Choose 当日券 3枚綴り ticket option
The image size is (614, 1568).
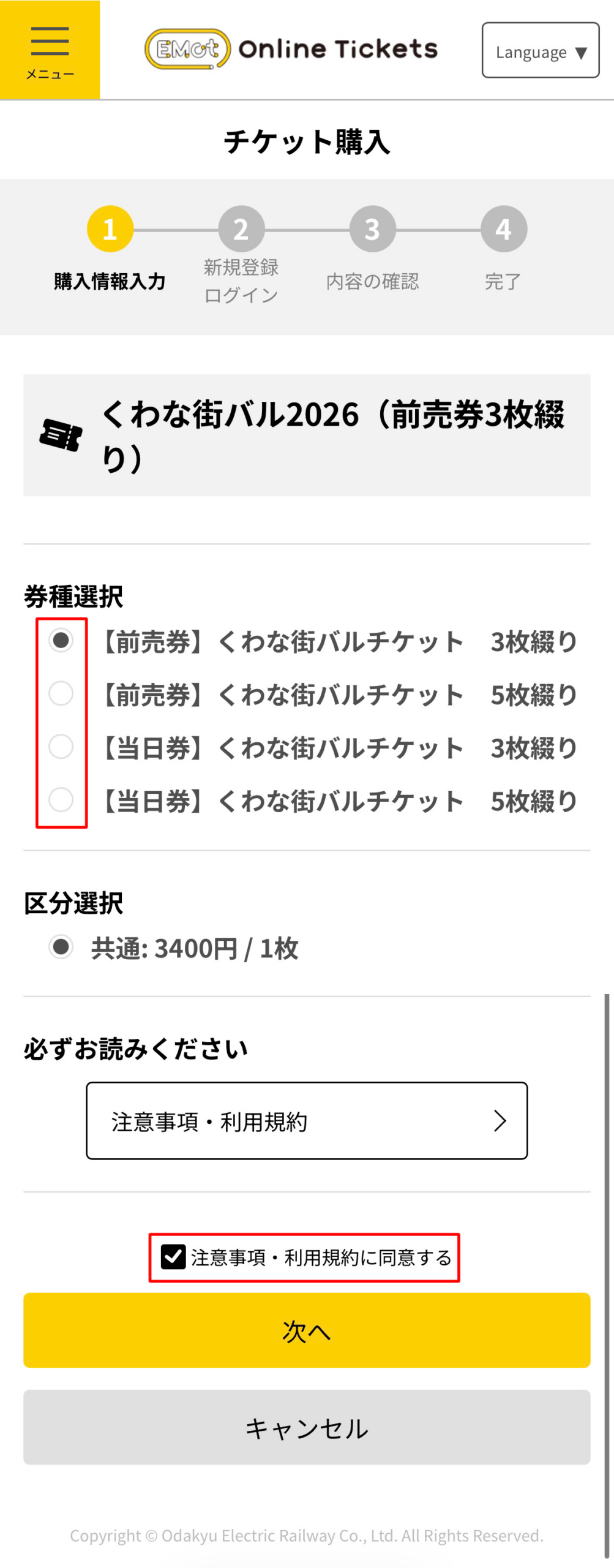tap(61, 746)
